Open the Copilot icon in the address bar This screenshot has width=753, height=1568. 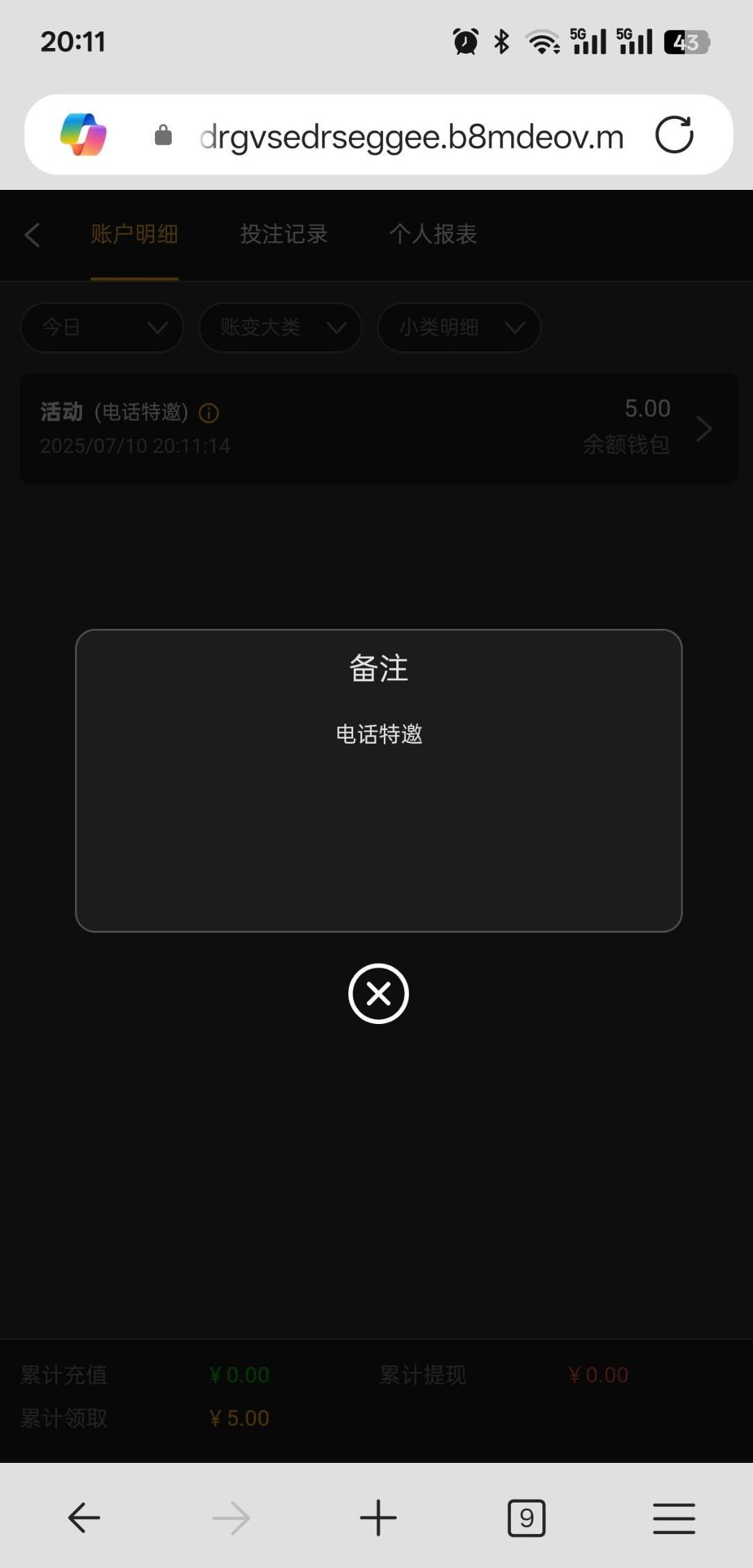(83, 134)
